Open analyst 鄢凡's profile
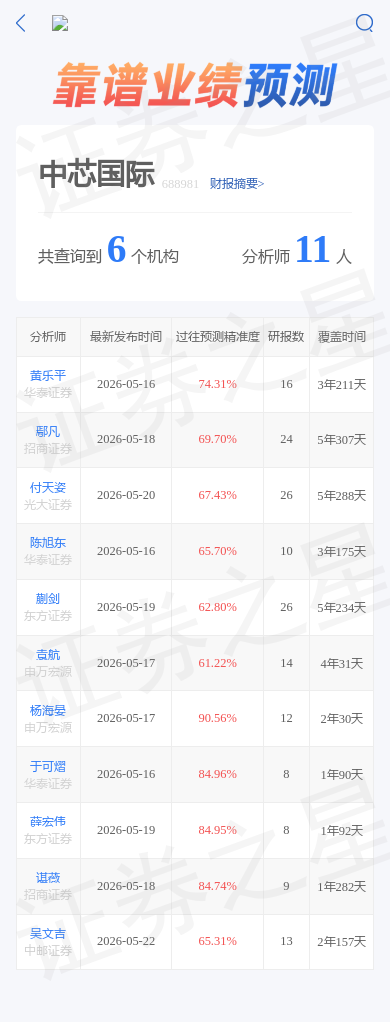The image size is (390, 1022). pos(48,431)
